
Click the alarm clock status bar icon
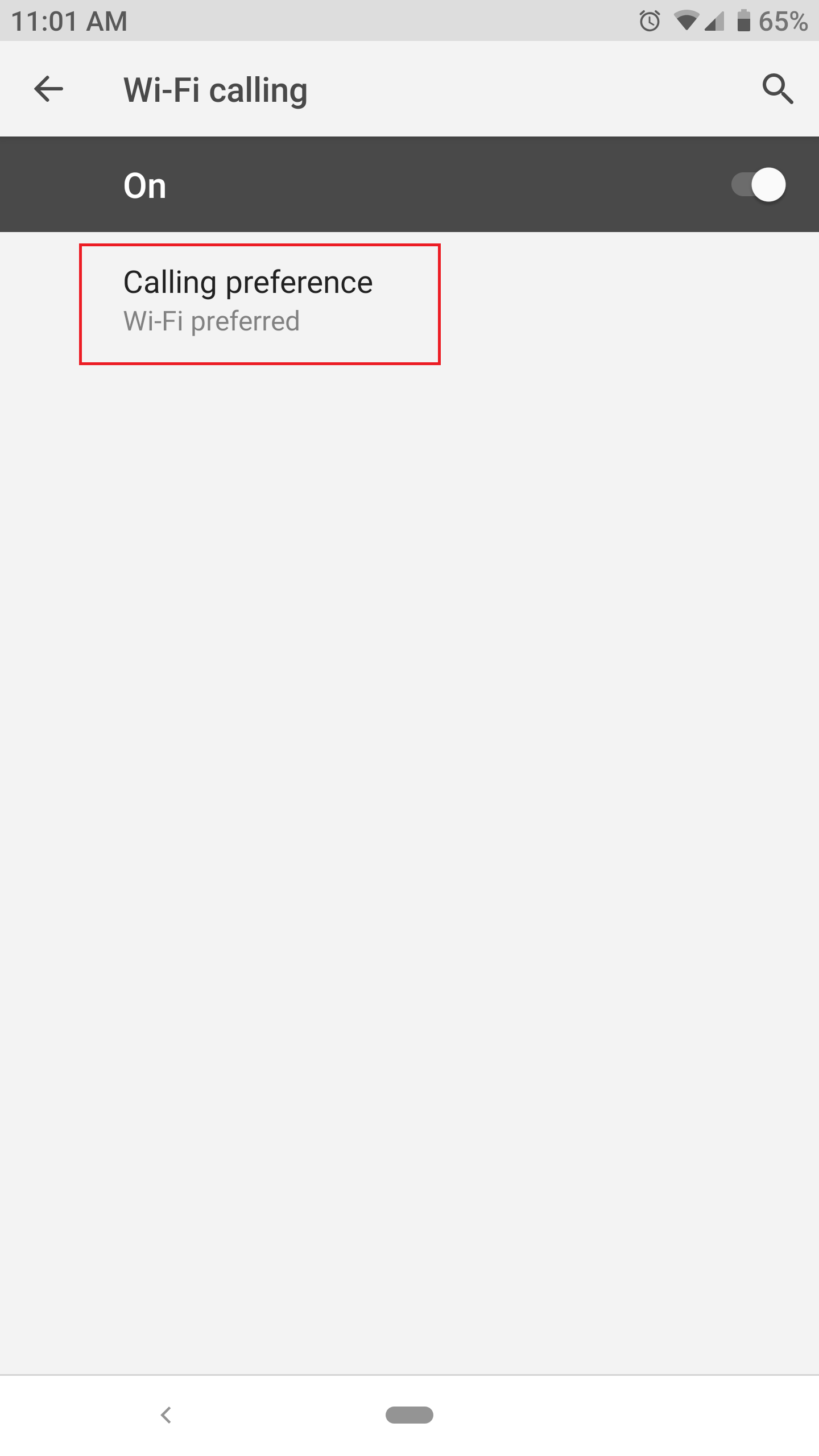tap(648, 20)
